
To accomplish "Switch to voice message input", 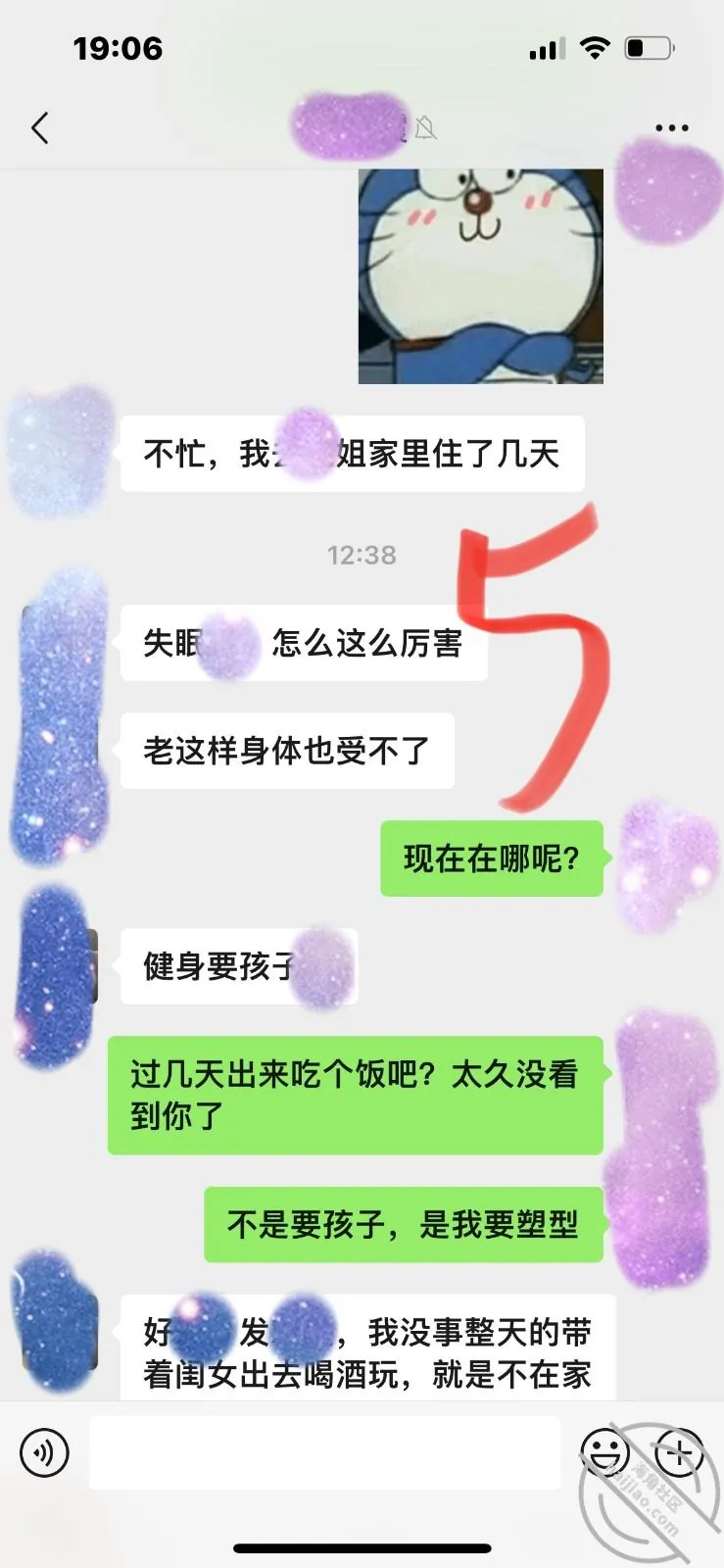I will tap(45, 1452).
